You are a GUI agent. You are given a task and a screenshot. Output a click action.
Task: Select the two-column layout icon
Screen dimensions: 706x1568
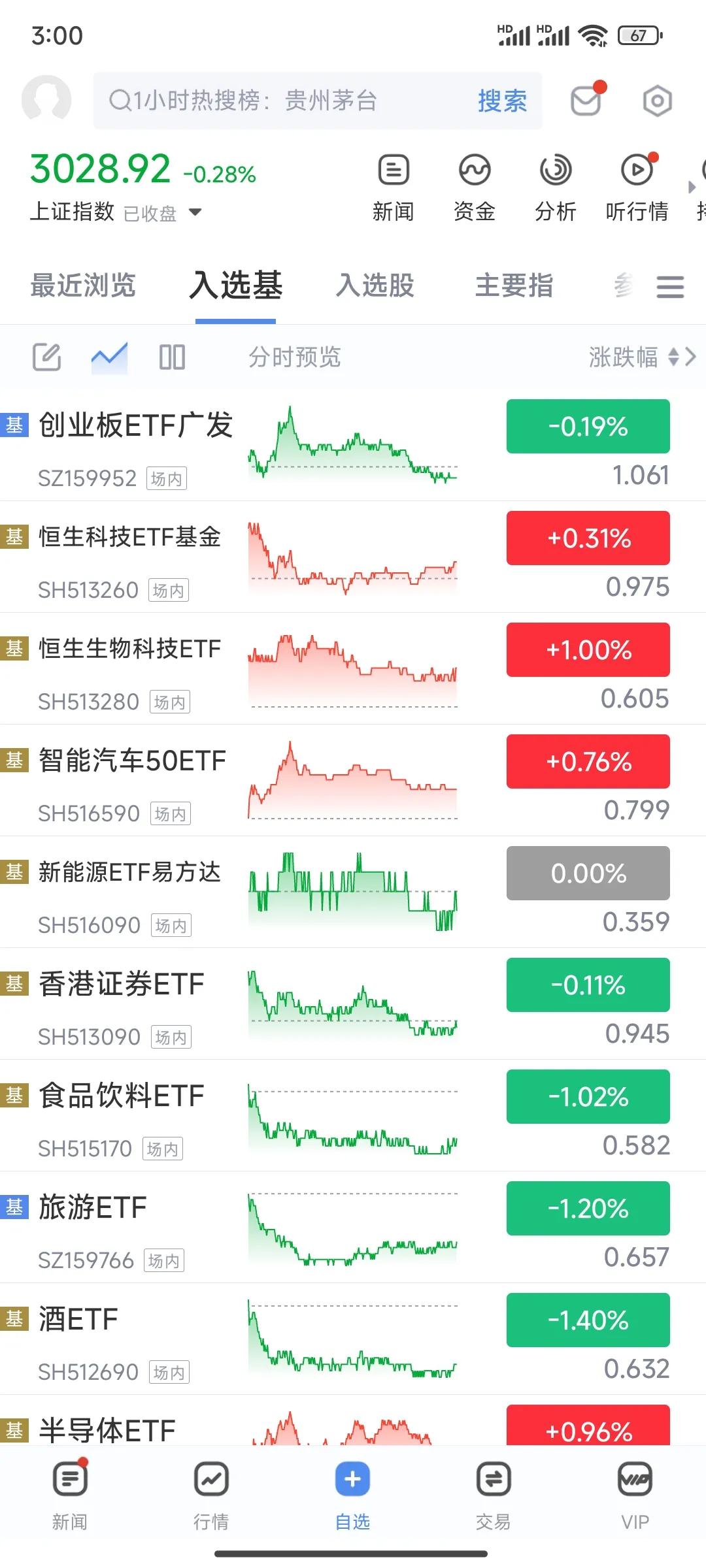(172, 357)
